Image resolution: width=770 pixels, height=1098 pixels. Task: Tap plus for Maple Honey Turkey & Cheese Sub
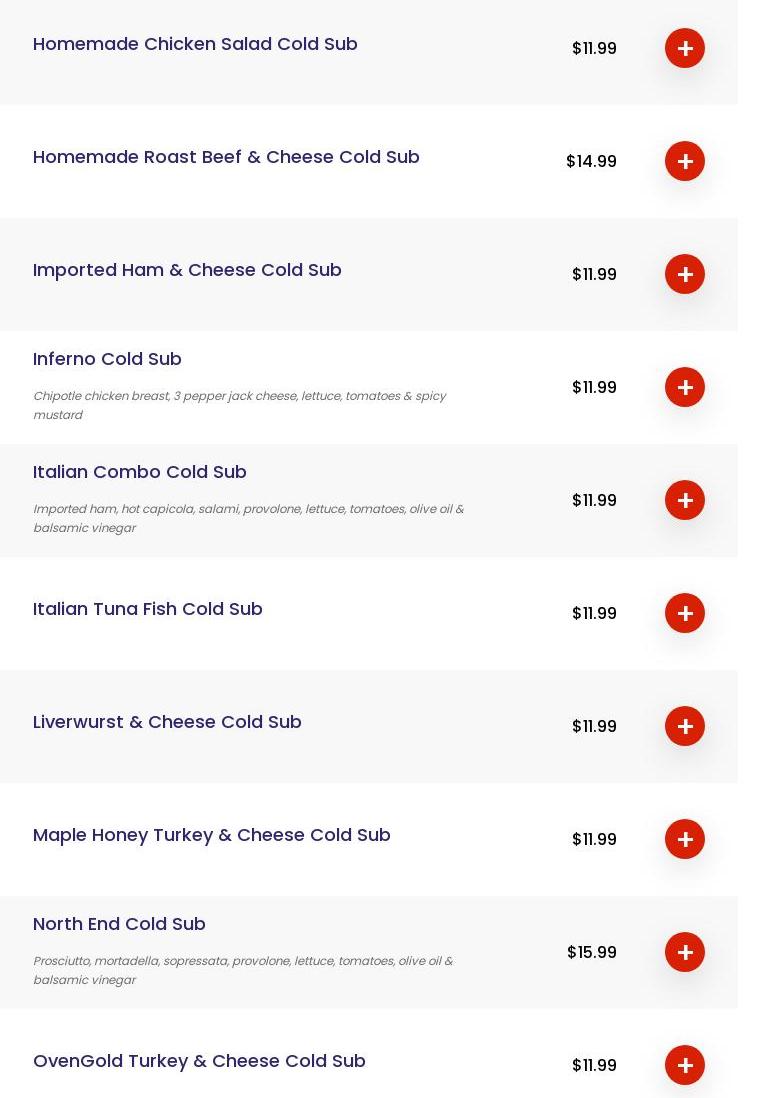tap(685, 839)
